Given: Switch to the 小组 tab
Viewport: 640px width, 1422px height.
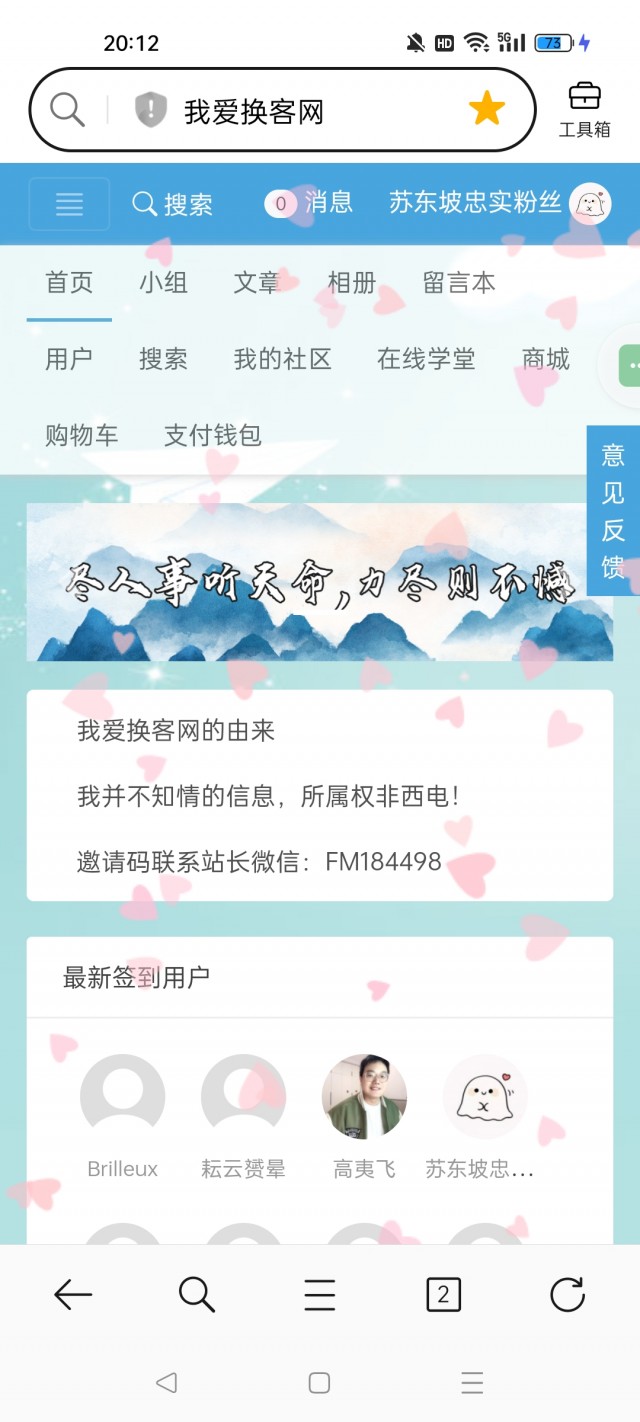Looking at the screenshot, I should click(163, 283).
